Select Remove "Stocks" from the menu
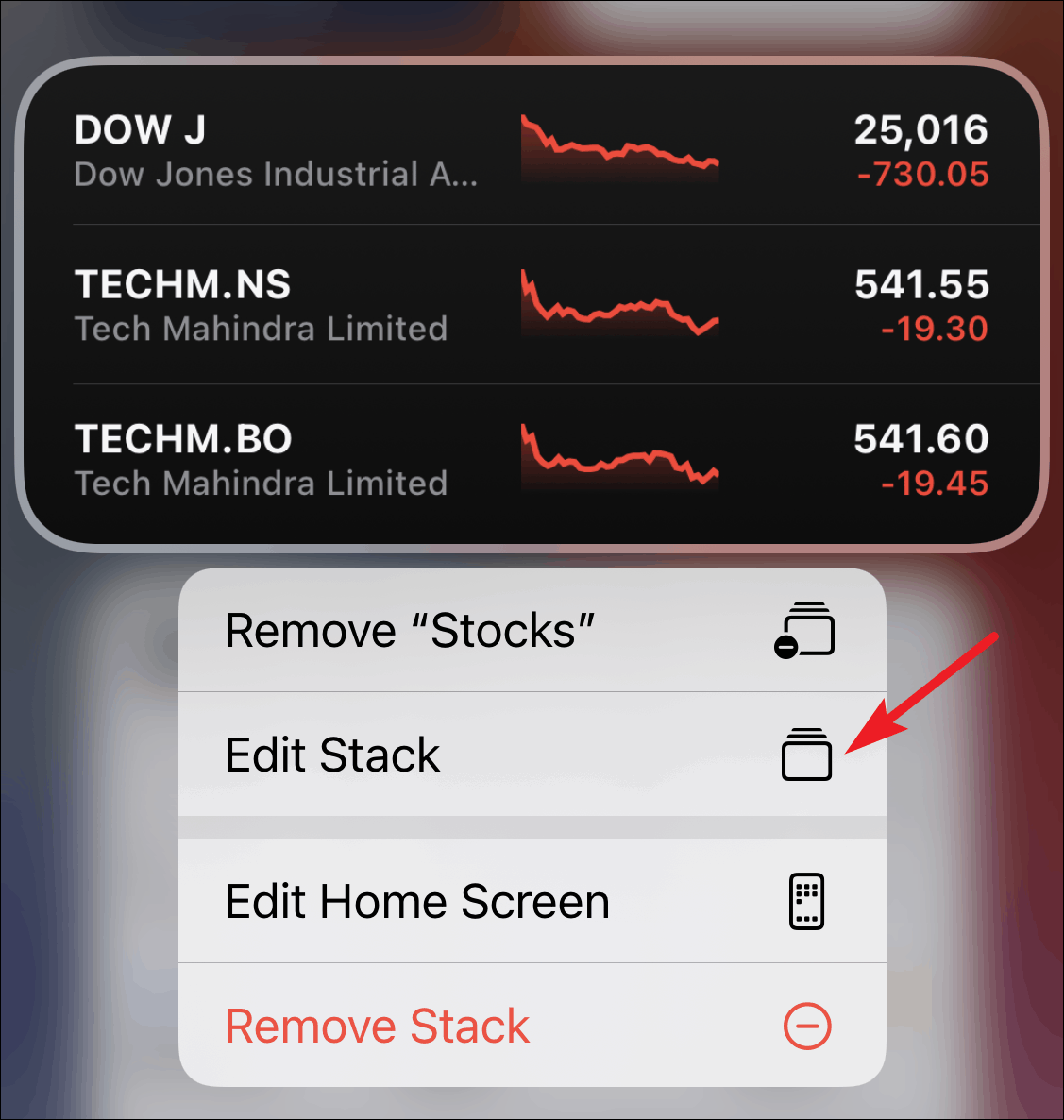Screen dimensions: 1064x1120 pyautogui.click(x=532, y=631)
